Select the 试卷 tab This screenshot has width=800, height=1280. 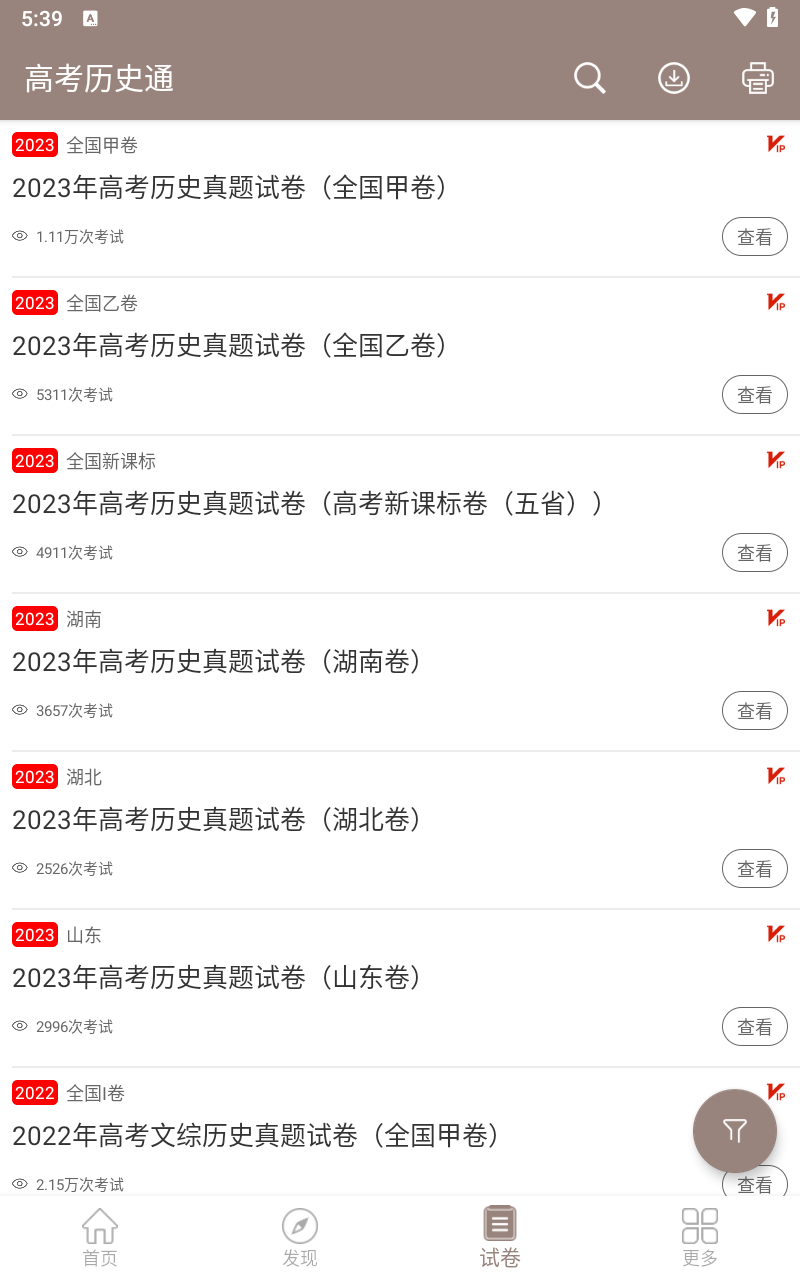click(x=500, y=1237)
